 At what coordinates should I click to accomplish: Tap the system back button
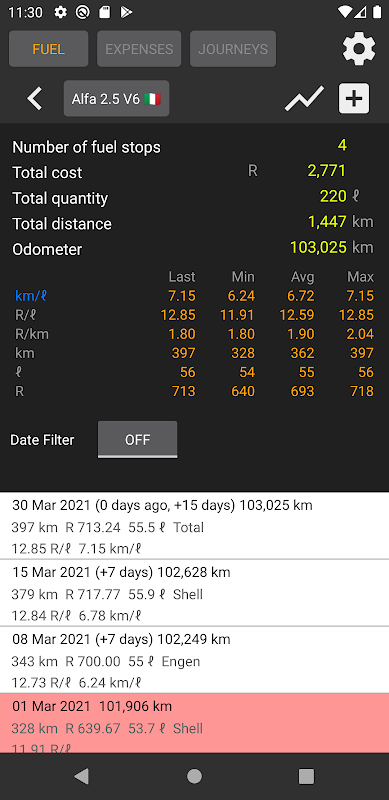(81, 776)
